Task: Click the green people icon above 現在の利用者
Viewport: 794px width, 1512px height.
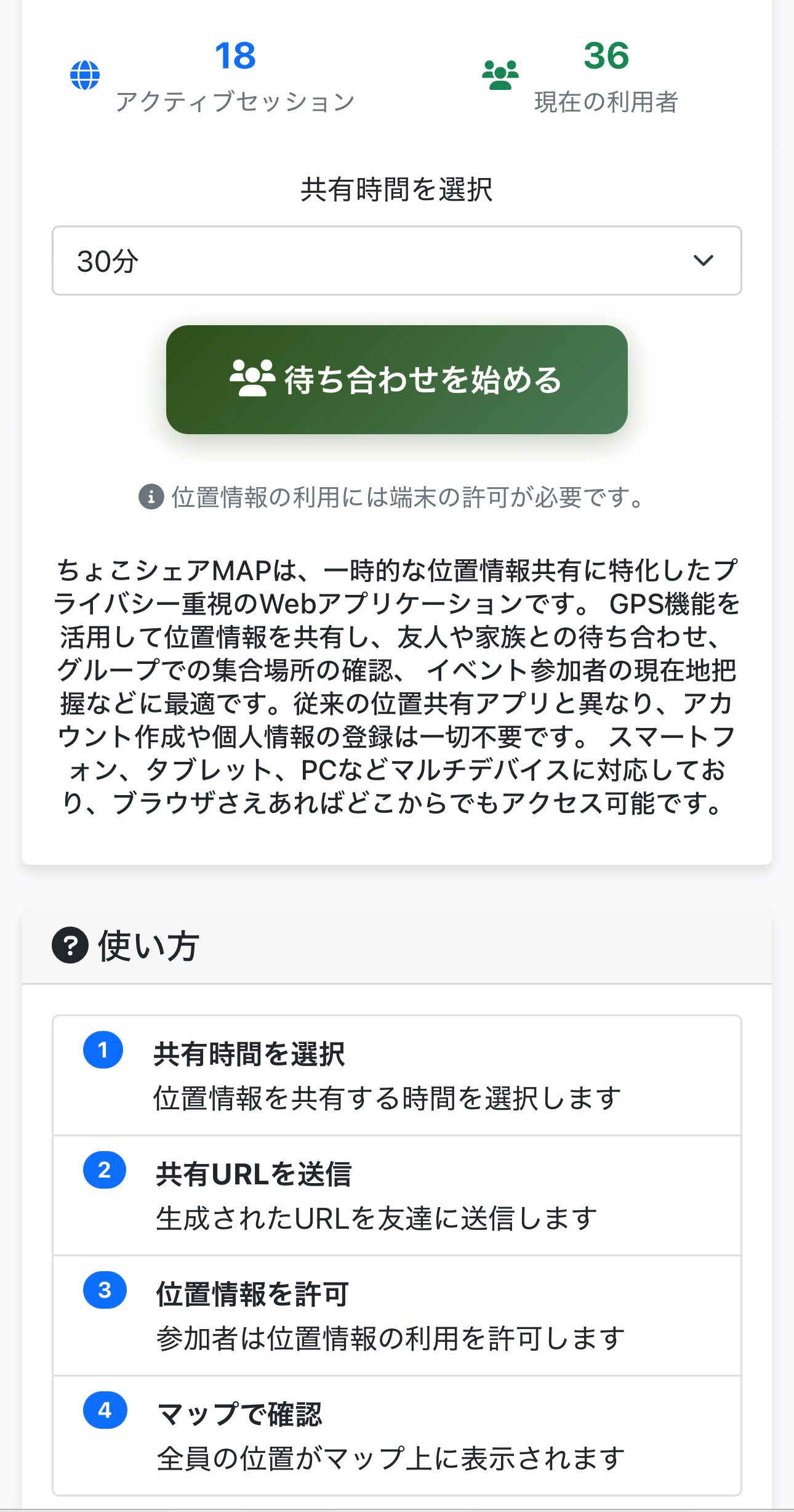Action: 500,75
